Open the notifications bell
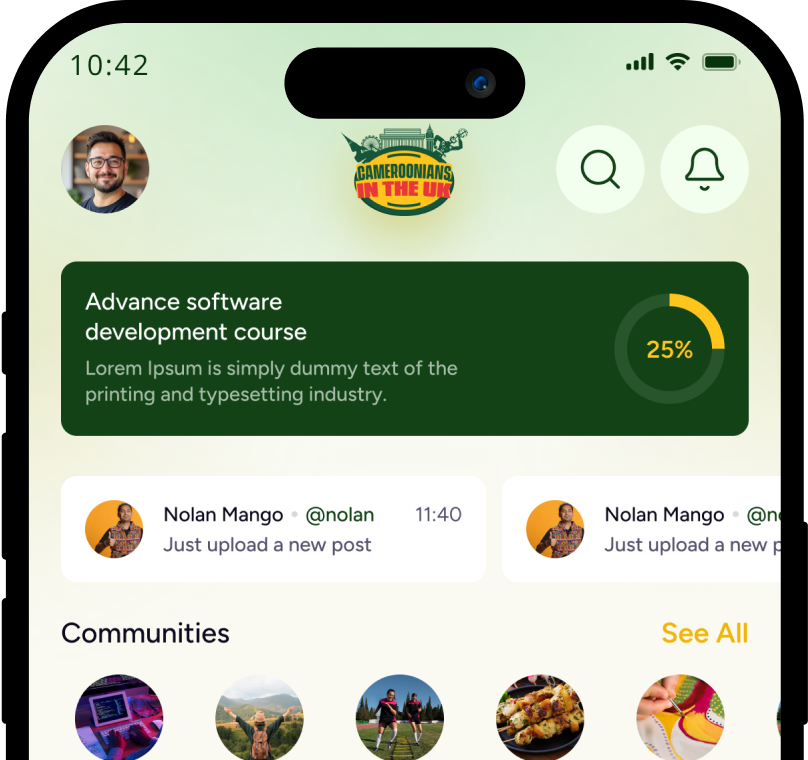 tap(704, 169)
